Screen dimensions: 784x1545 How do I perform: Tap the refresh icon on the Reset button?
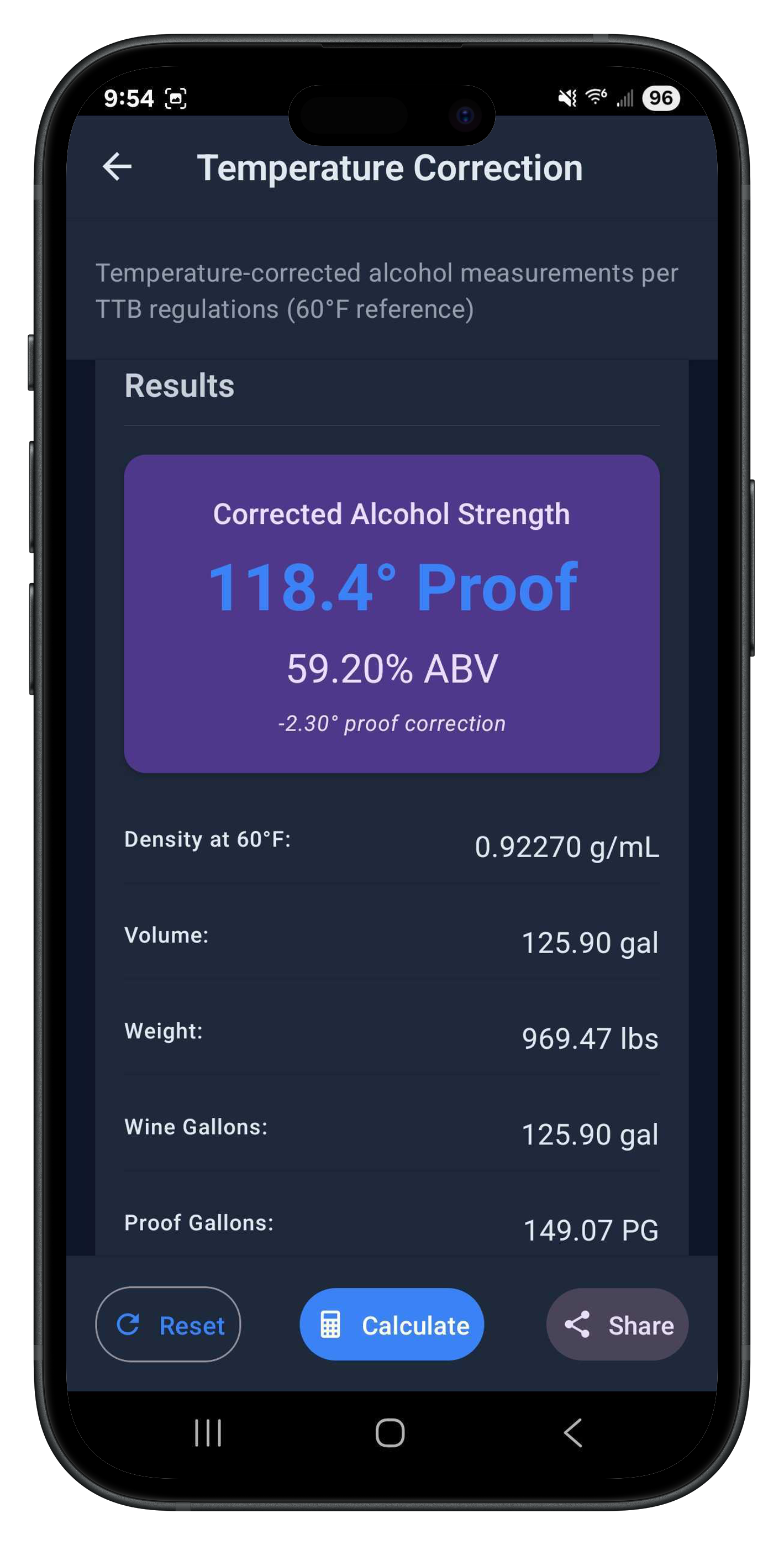129,1325
